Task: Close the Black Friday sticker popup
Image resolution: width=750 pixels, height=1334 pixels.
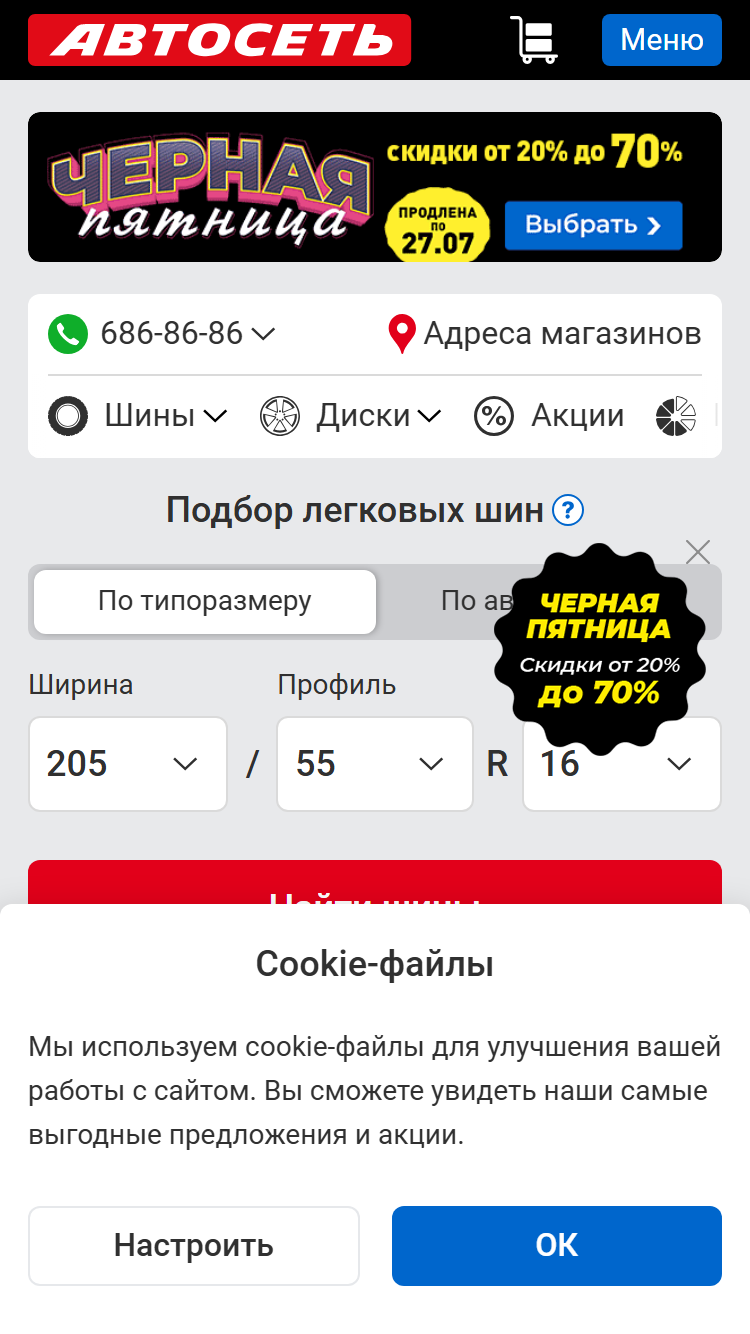Action: (x=698, y=551)
